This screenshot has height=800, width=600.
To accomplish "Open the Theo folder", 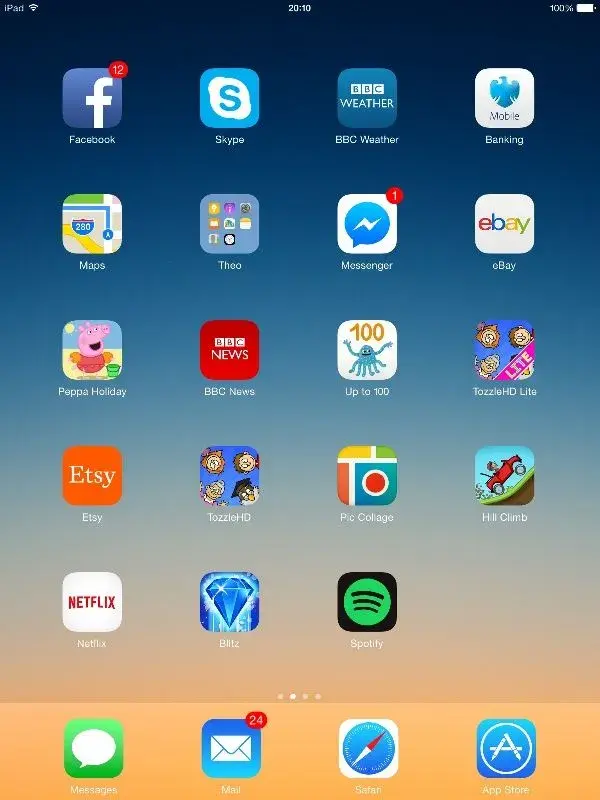I will click(x=229, y=224).
